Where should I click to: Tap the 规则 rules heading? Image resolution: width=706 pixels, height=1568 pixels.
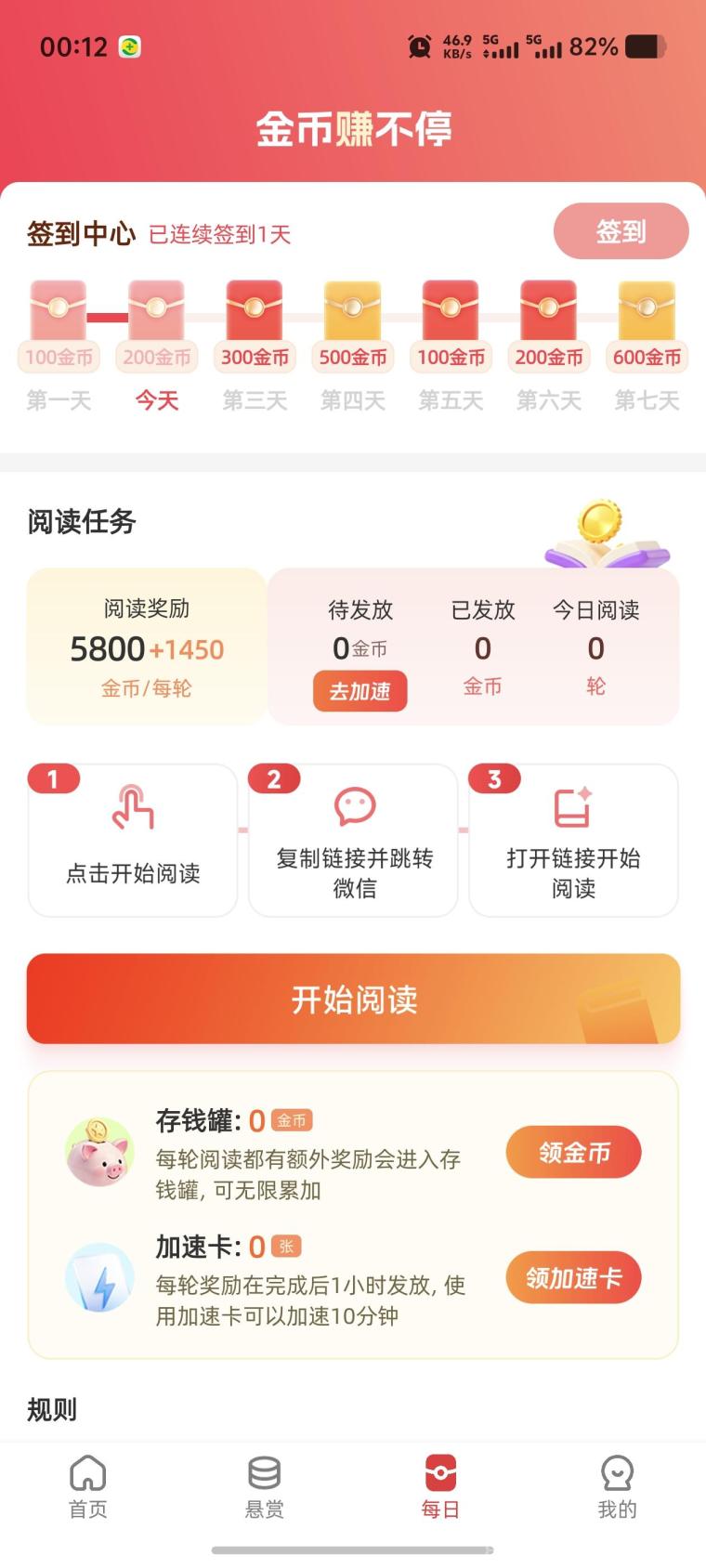[x=53, y=1410]
